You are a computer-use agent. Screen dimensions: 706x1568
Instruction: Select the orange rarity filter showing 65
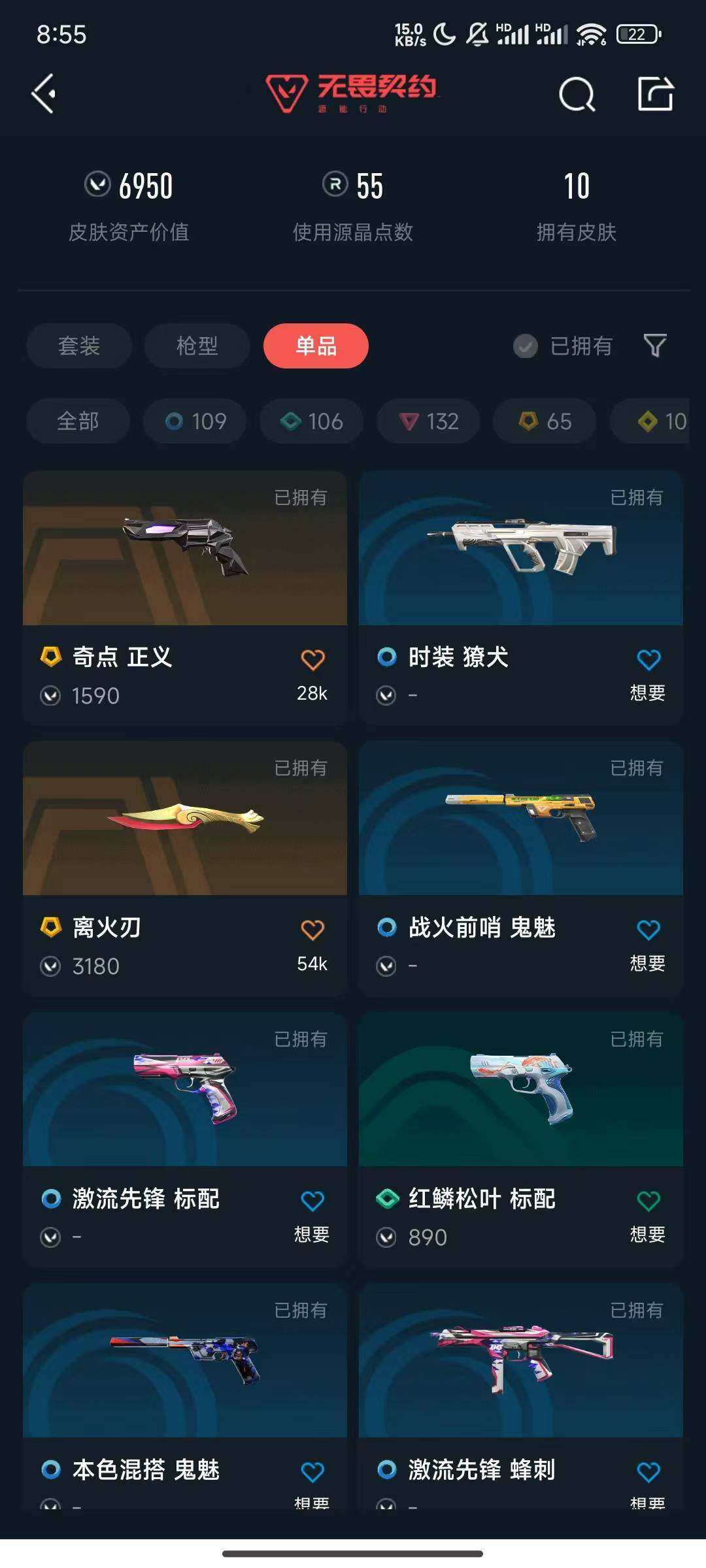(x=543, y=421)
